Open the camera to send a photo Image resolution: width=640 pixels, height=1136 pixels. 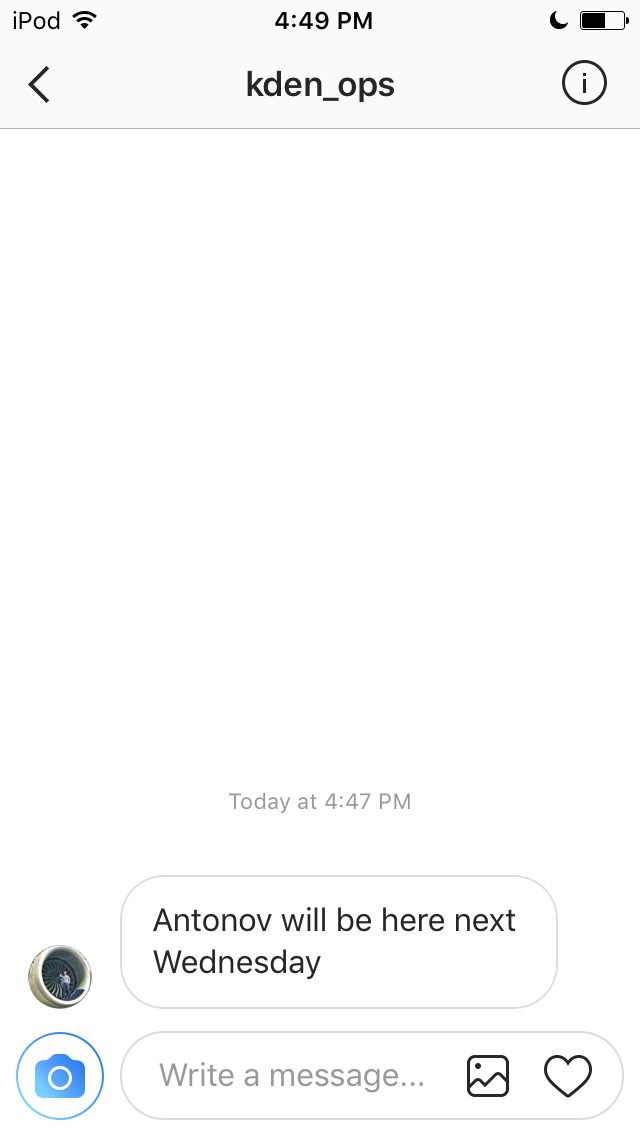pyautogui.click(x=60, y=1076)
